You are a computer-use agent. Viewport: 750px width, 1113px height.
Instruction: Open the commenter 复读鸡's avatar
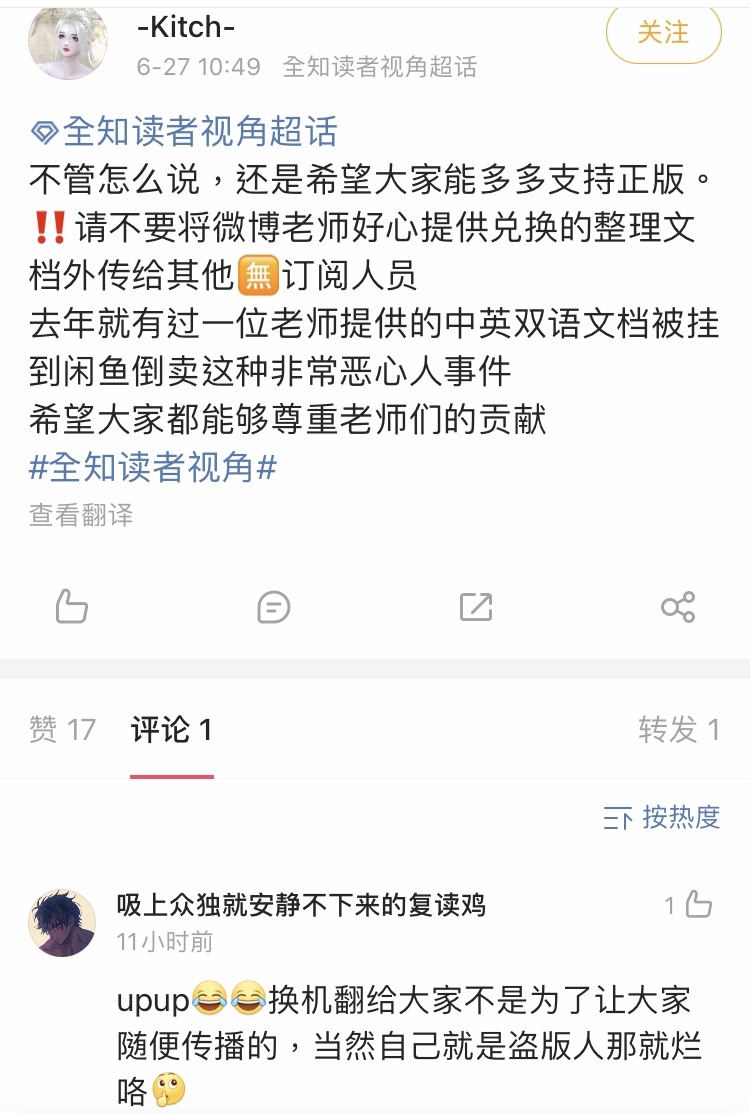[63, 922]
